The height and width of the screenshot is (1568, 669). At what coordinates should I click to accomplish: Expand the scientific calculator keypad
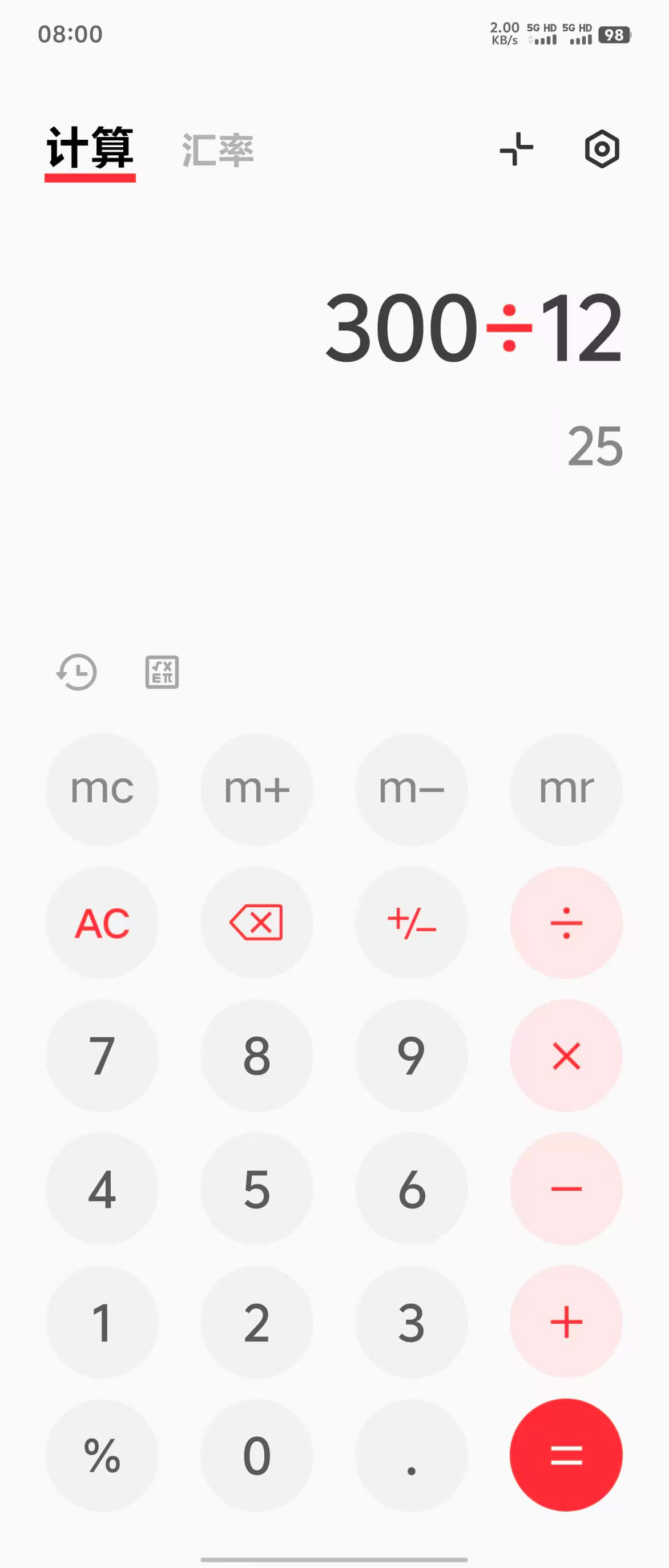point(162,672)
